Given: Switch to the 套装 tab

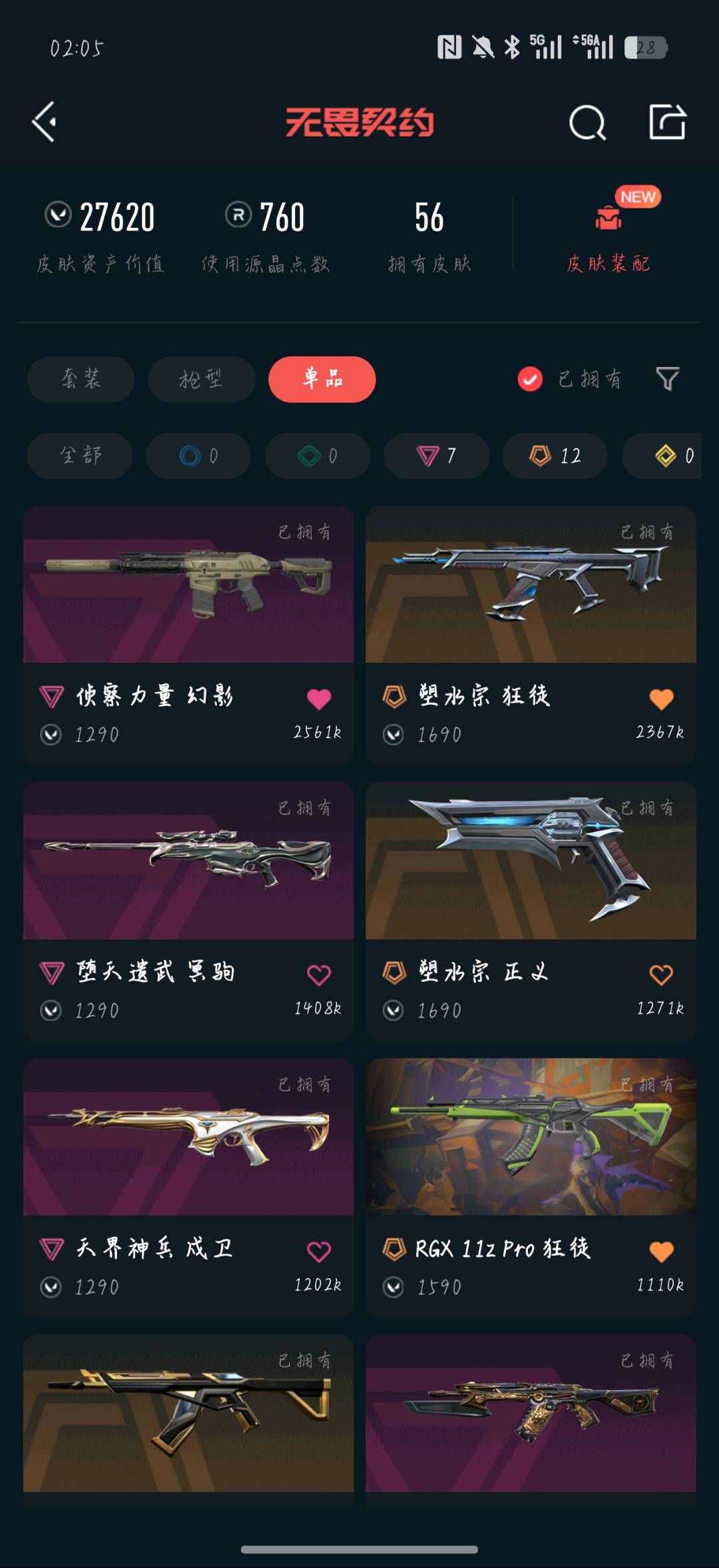Looking at the screenshot, I should tap(81, 379).
